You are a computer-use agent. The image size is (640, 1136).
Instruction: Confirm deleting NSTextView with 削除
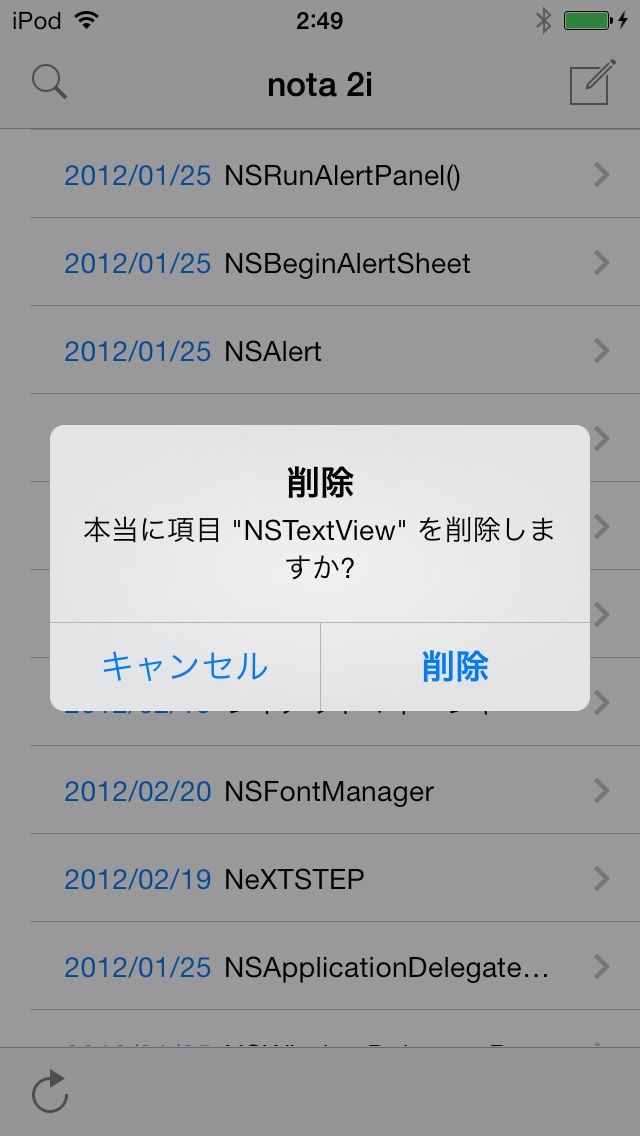tap(455, 666)
